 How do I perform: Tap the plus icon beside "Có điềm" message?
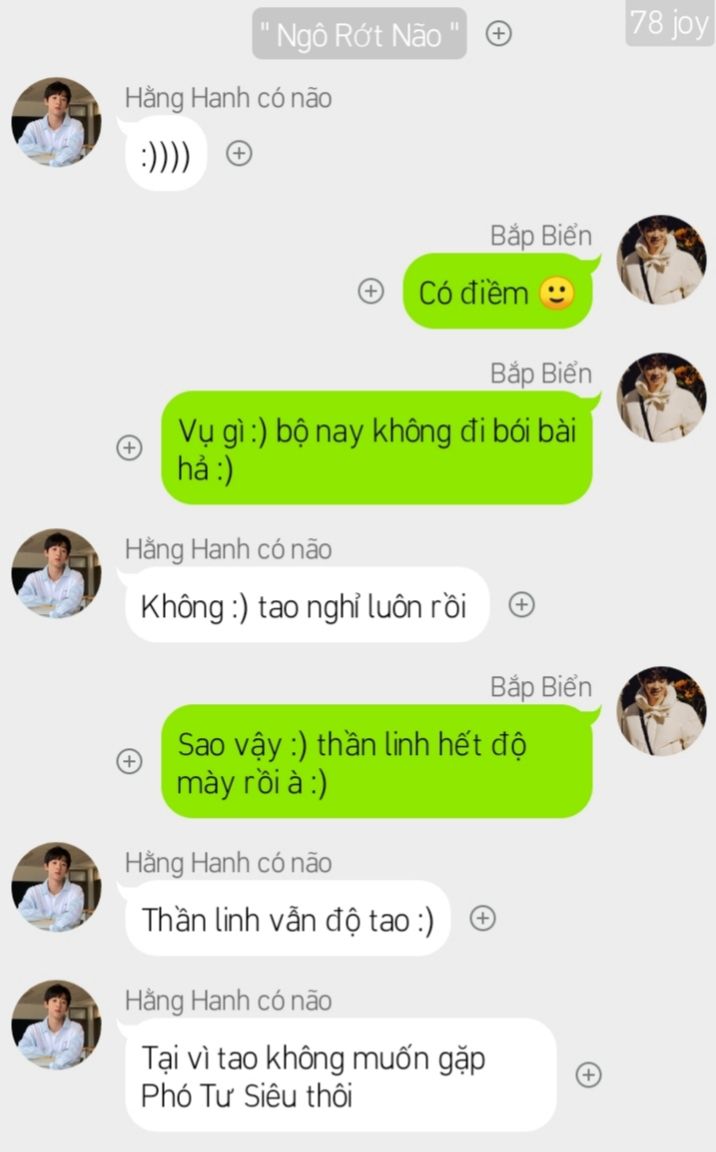(371, 291)
